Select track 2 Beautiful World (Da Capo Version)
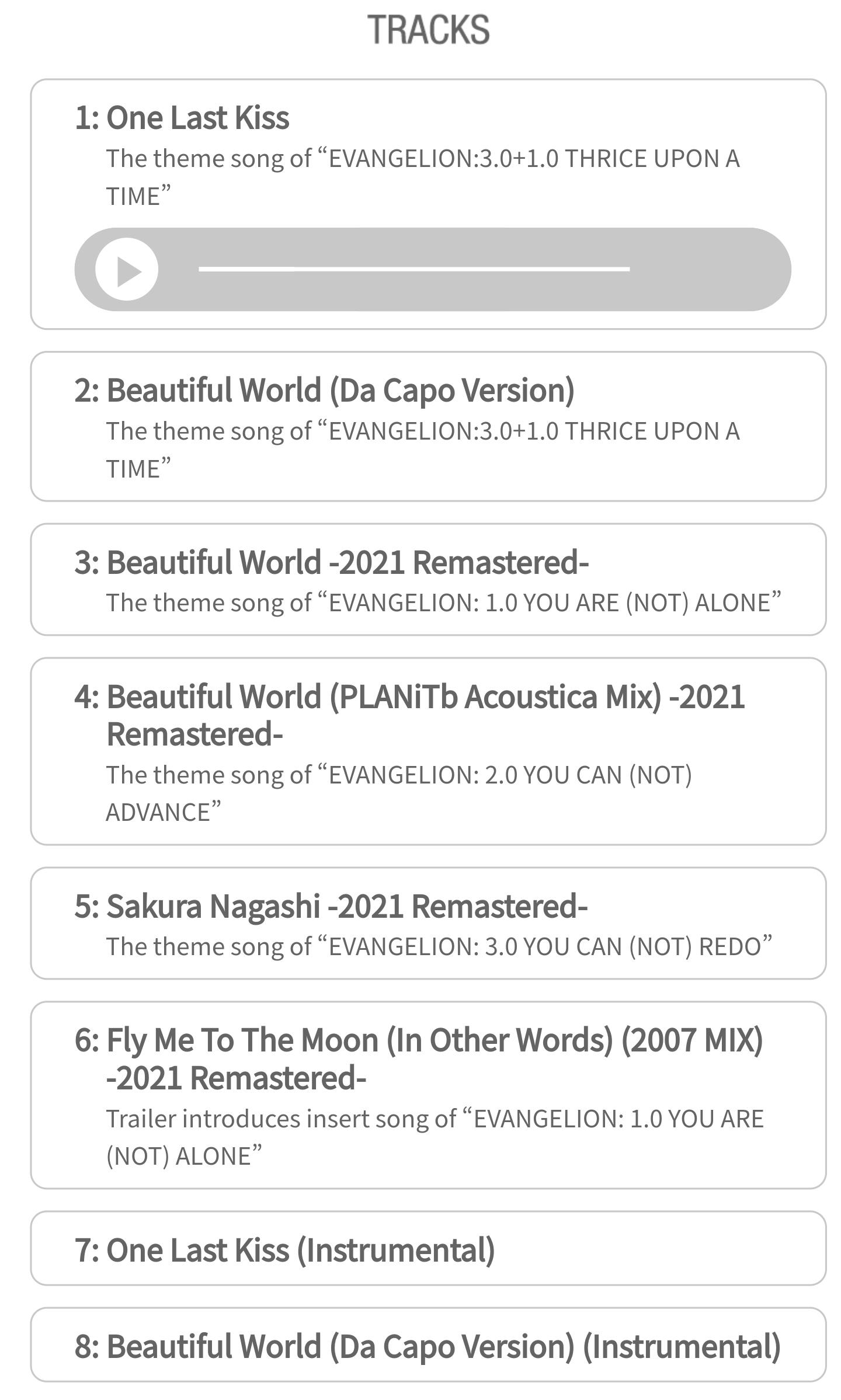The image size is (841, 1400). [428, 426]
